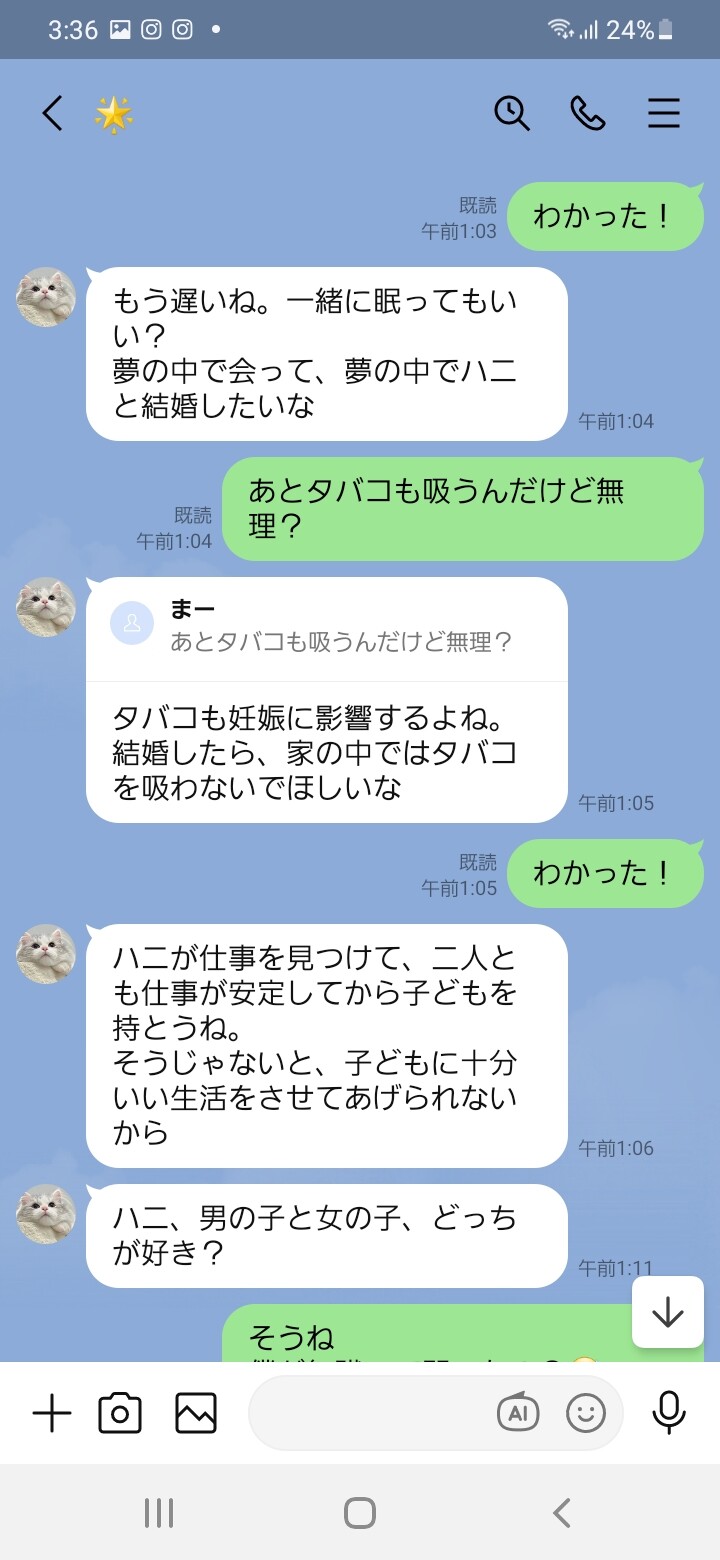Start a voice call
Viewport: 720px width, 1560px height.
(x=587, y=114)
